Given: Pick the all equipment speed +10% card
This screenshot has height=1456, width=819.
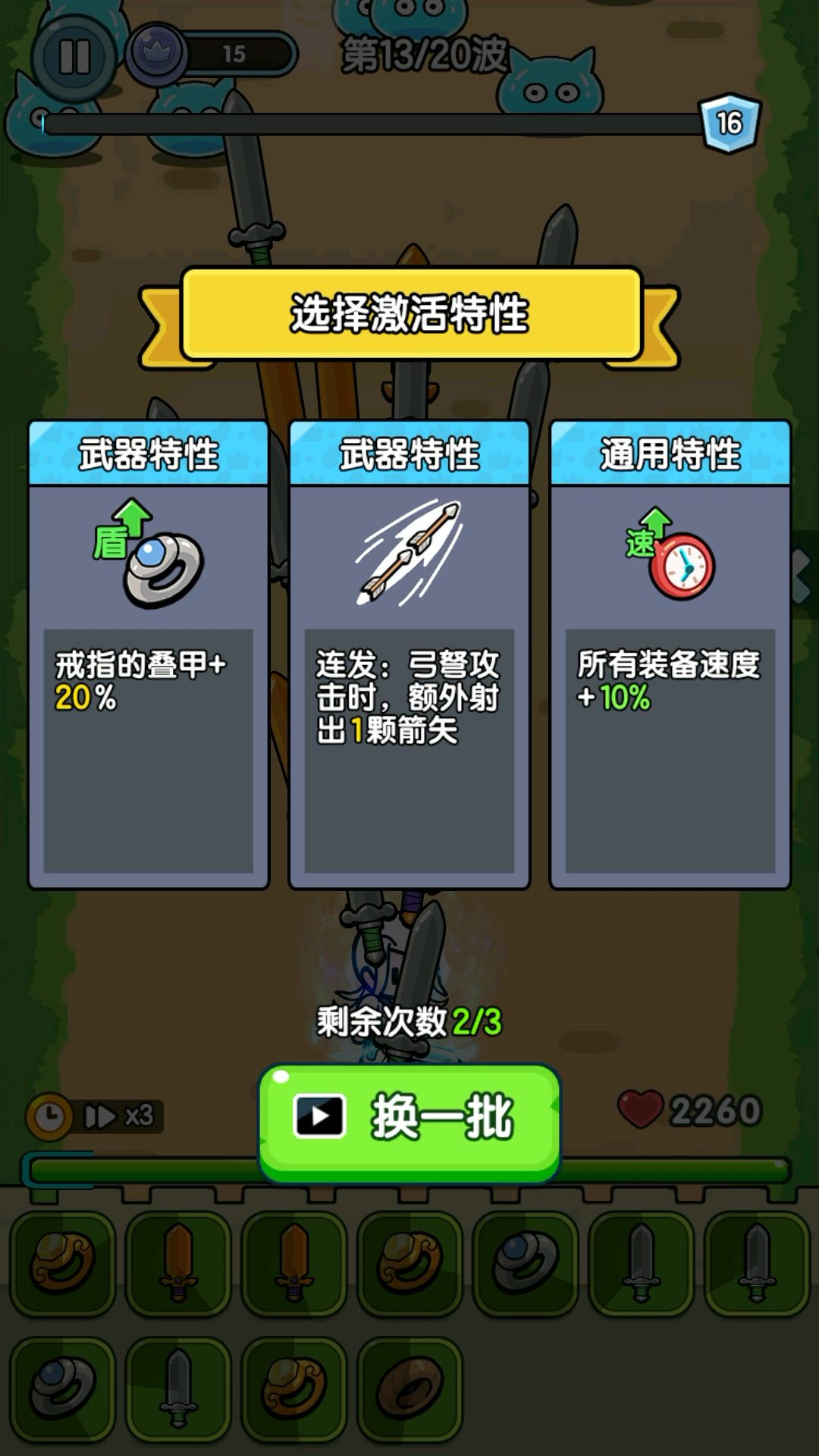Looking at the screenshot, I should (x=670, y=654).
